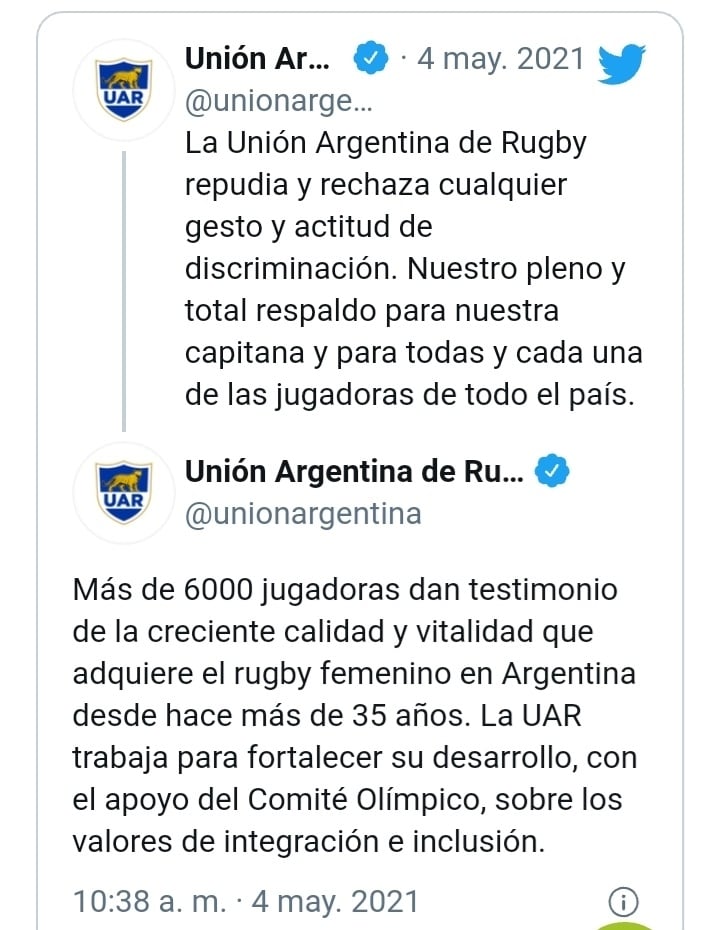View the UAR avatar on the main tweet
719x930 pixels.
124,489
